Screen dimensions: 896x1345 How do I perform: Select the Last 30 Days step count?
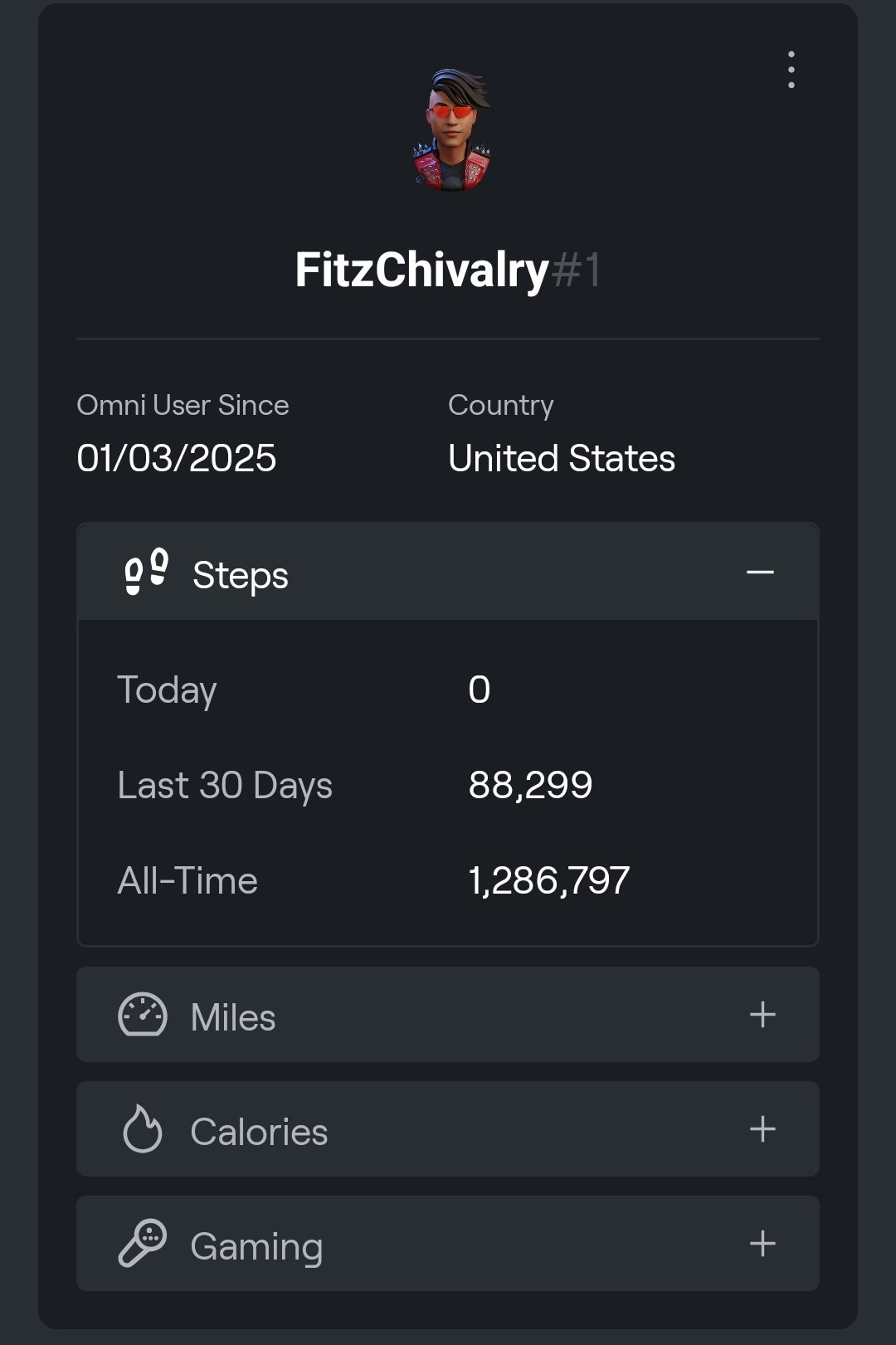(531, 784)
